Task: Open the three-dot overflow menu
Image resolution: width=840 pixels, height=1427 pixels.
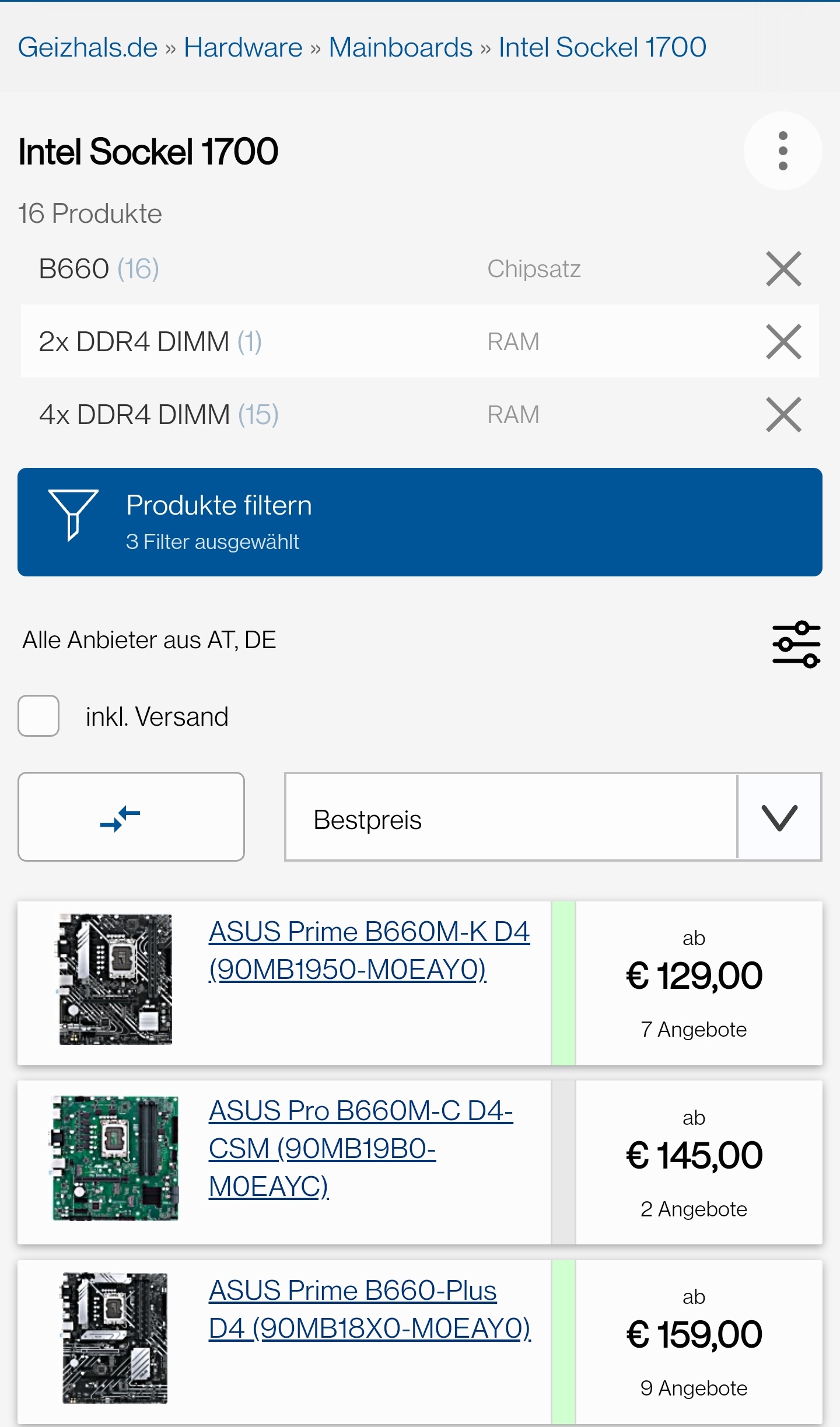Action: (x=783, y=151)
